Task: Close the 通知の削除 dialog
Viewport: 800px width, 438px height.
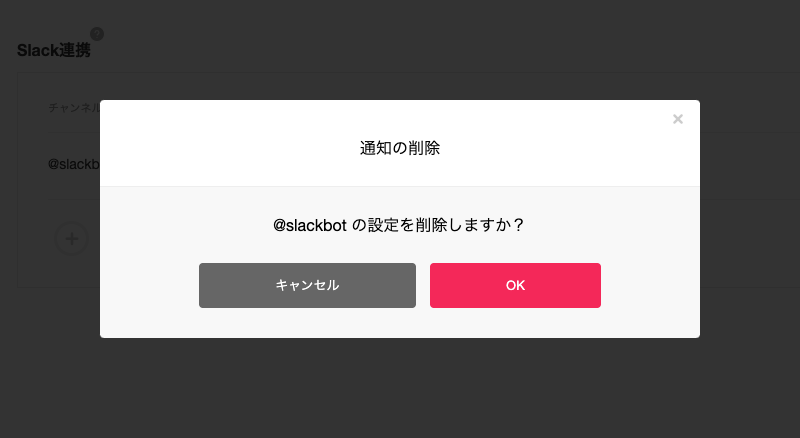Action: [678, 119]
